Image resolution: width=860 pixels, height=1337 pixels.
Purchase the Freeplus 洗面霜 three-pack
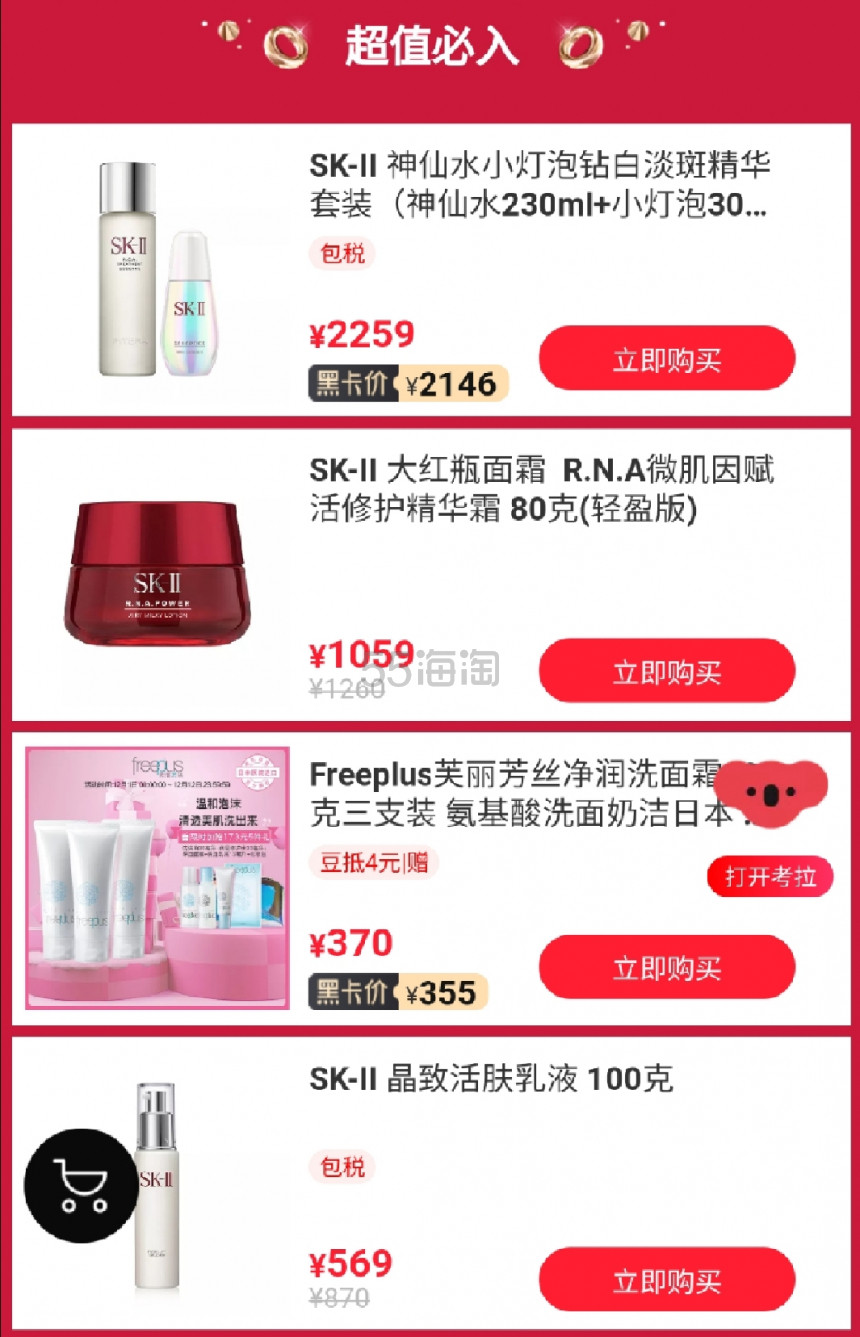click(x=667, y=967)
